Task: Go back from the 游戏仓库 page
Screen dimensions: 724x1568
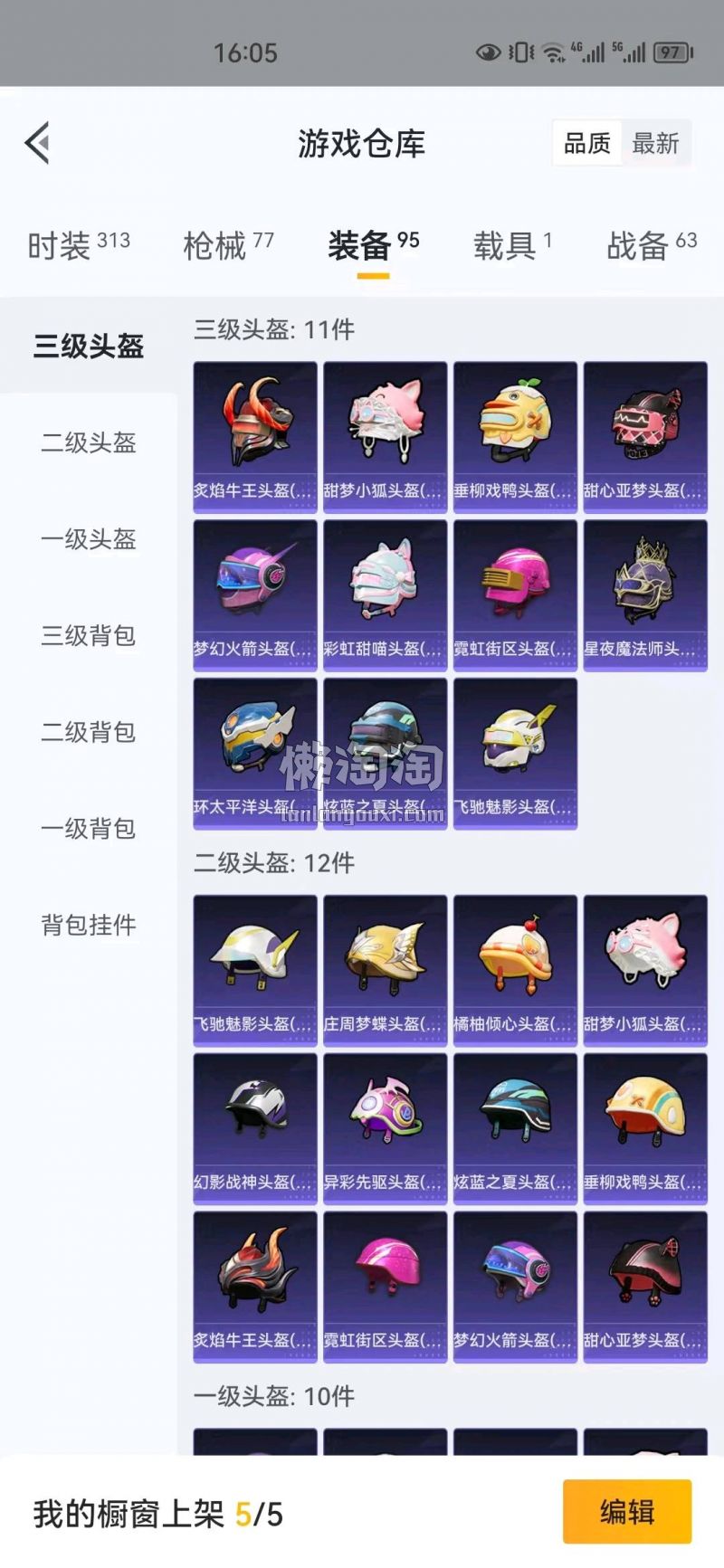Action: (x=38, y=143)
